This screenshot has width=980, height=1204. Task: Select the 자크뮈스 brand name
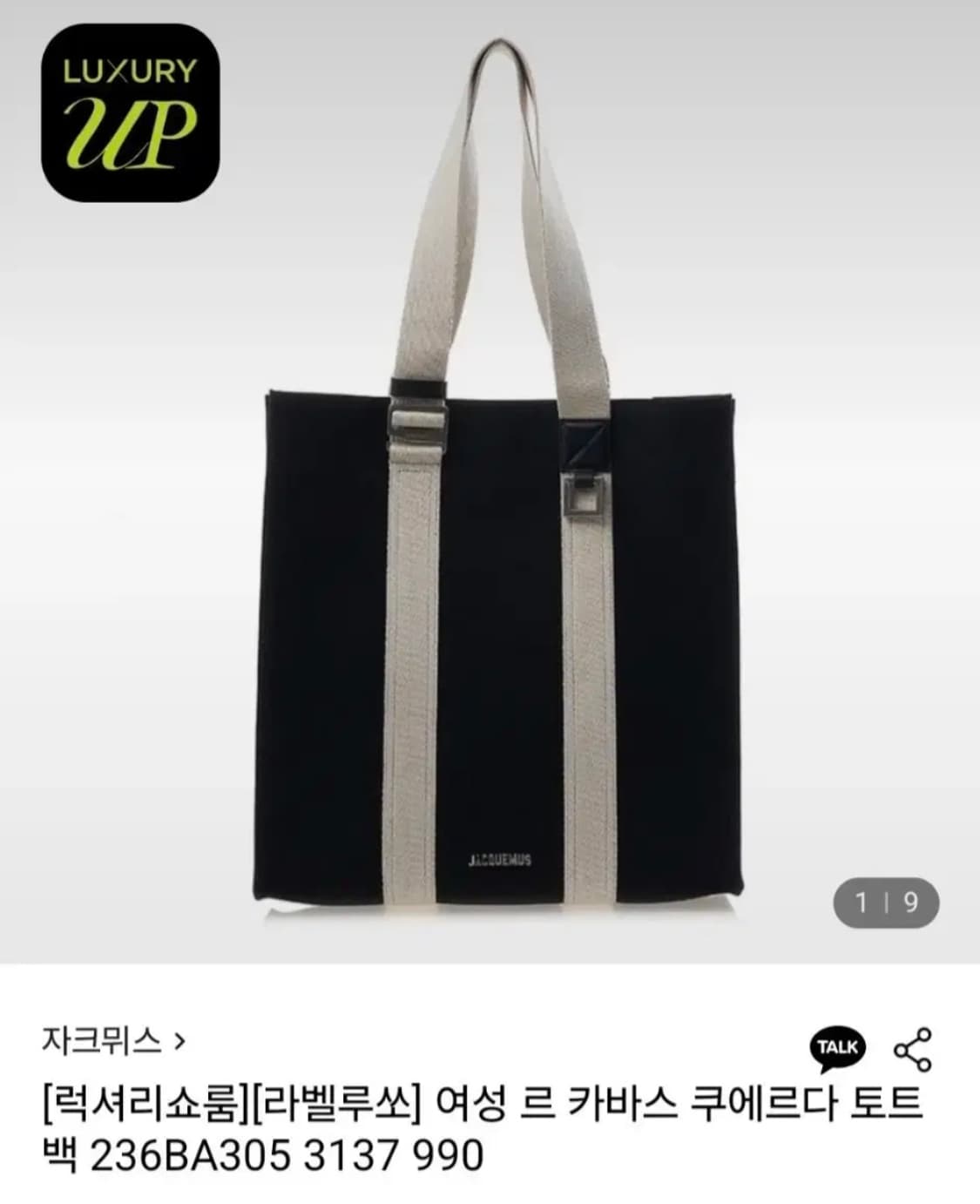pyautogui.click(x=100, y=1038)
